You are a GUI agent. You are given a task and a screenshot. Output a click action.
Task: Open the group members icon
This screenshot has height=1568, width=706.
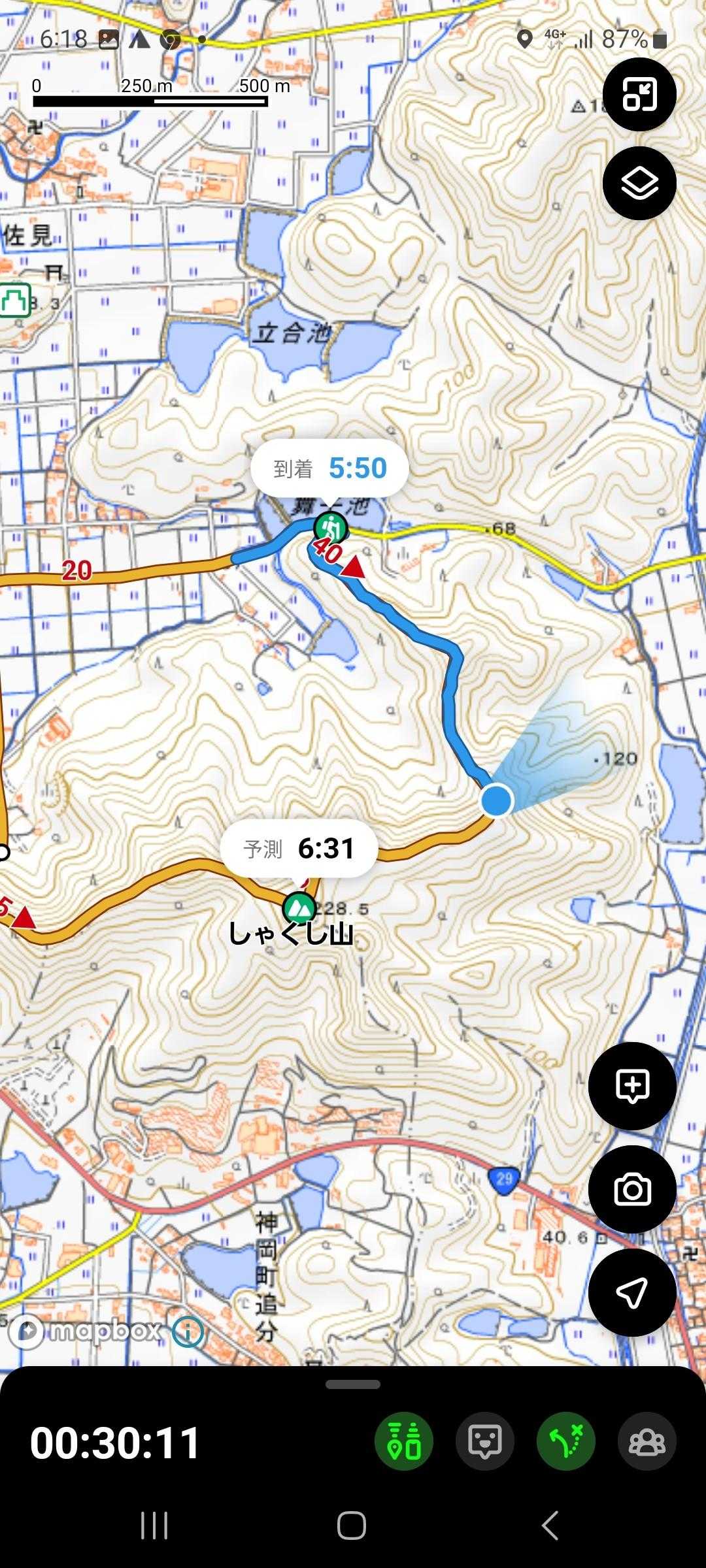(647, 1442)
